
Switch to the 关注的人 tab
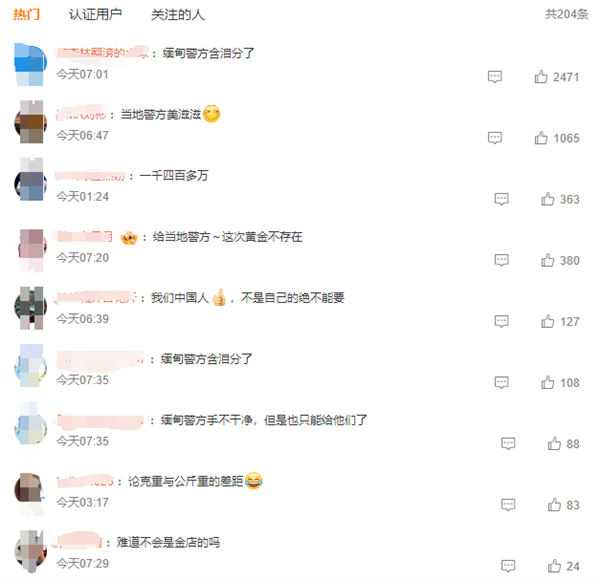(x=176, y=15)
